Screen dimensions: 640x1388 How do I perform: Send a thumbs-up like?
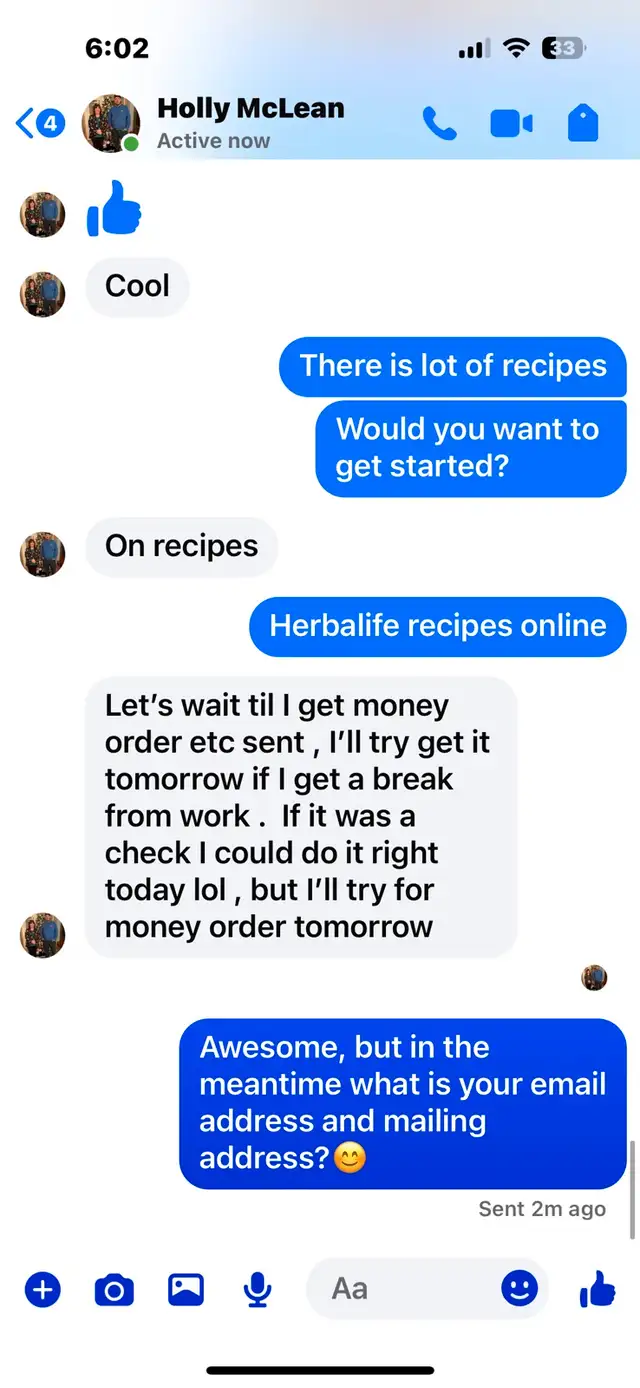(597, 1290)
